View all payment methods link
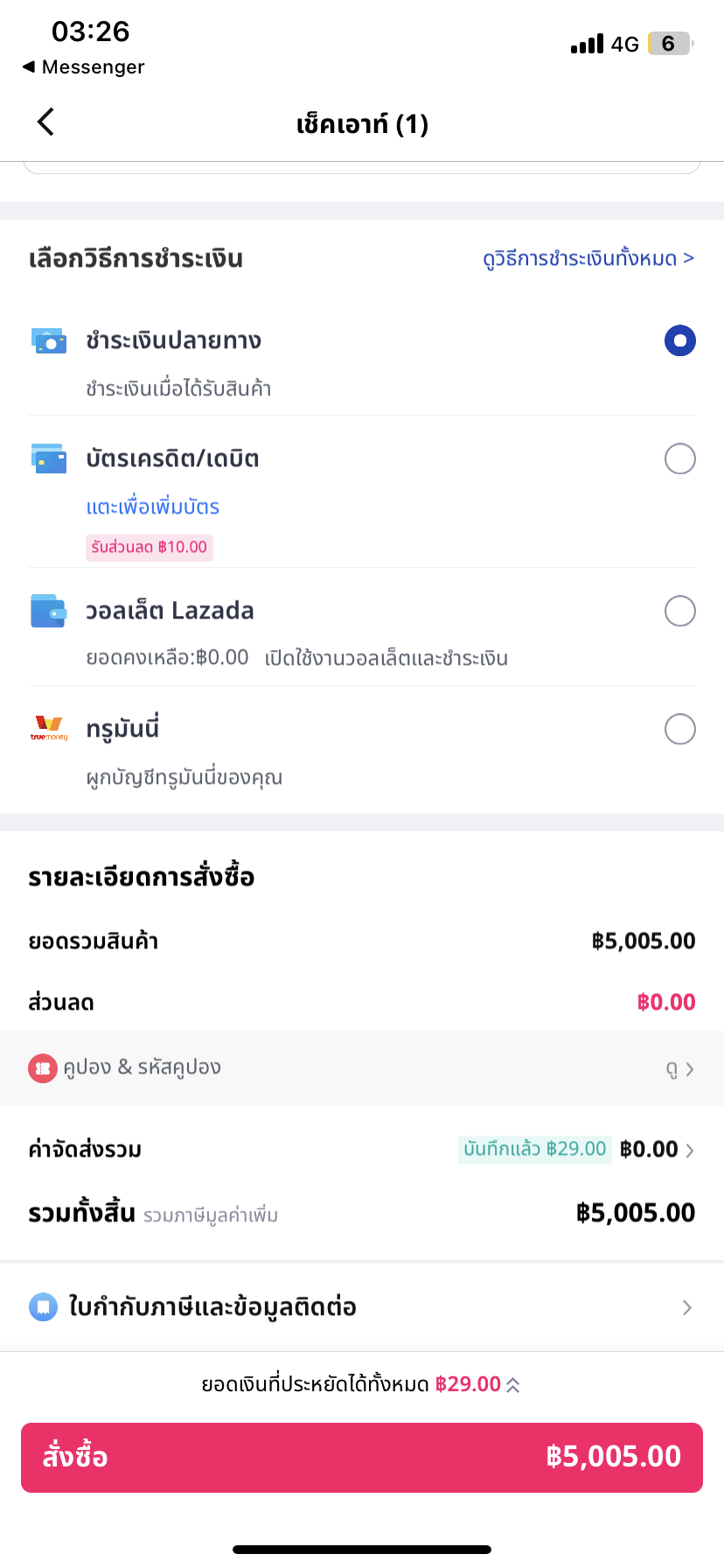 (588, 259)
